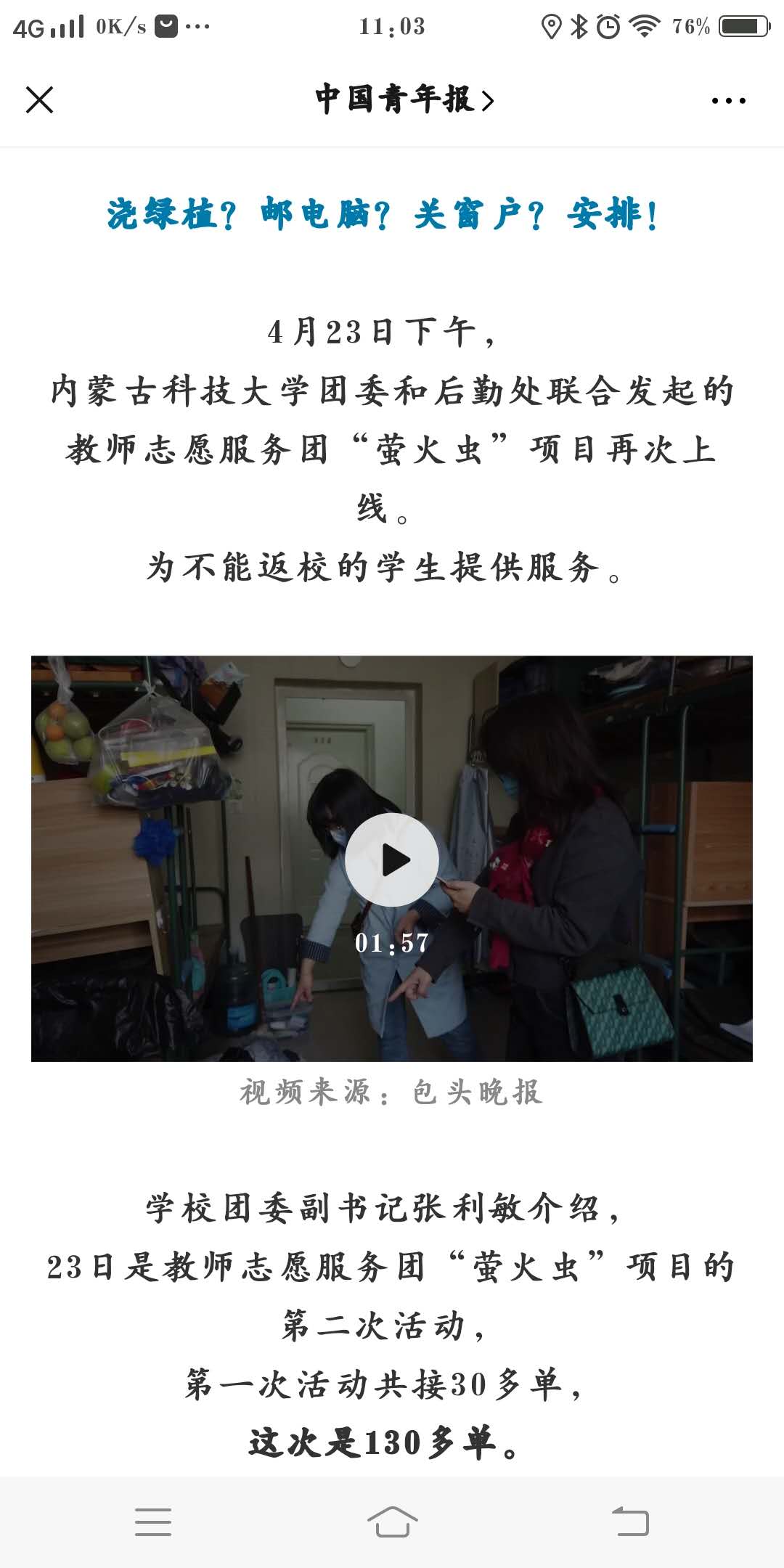The image size is (784, 1568).
Task: Close the article page
Action: point(40,99)
